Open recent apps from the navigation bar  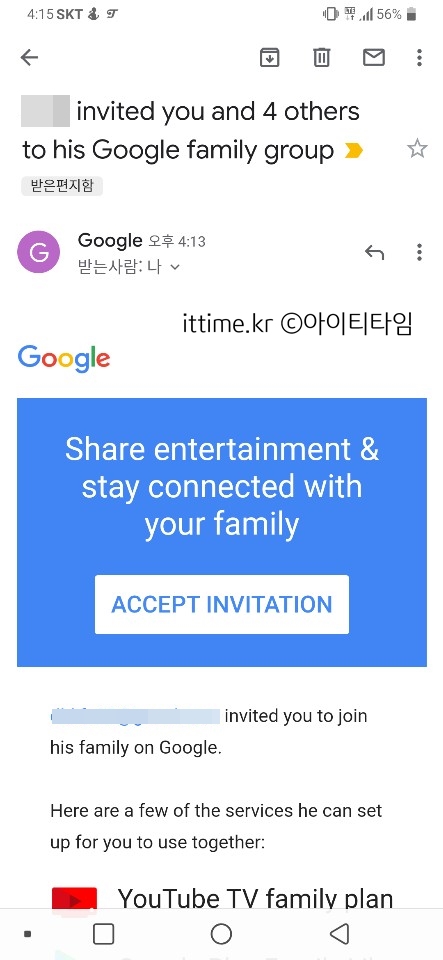103,934
